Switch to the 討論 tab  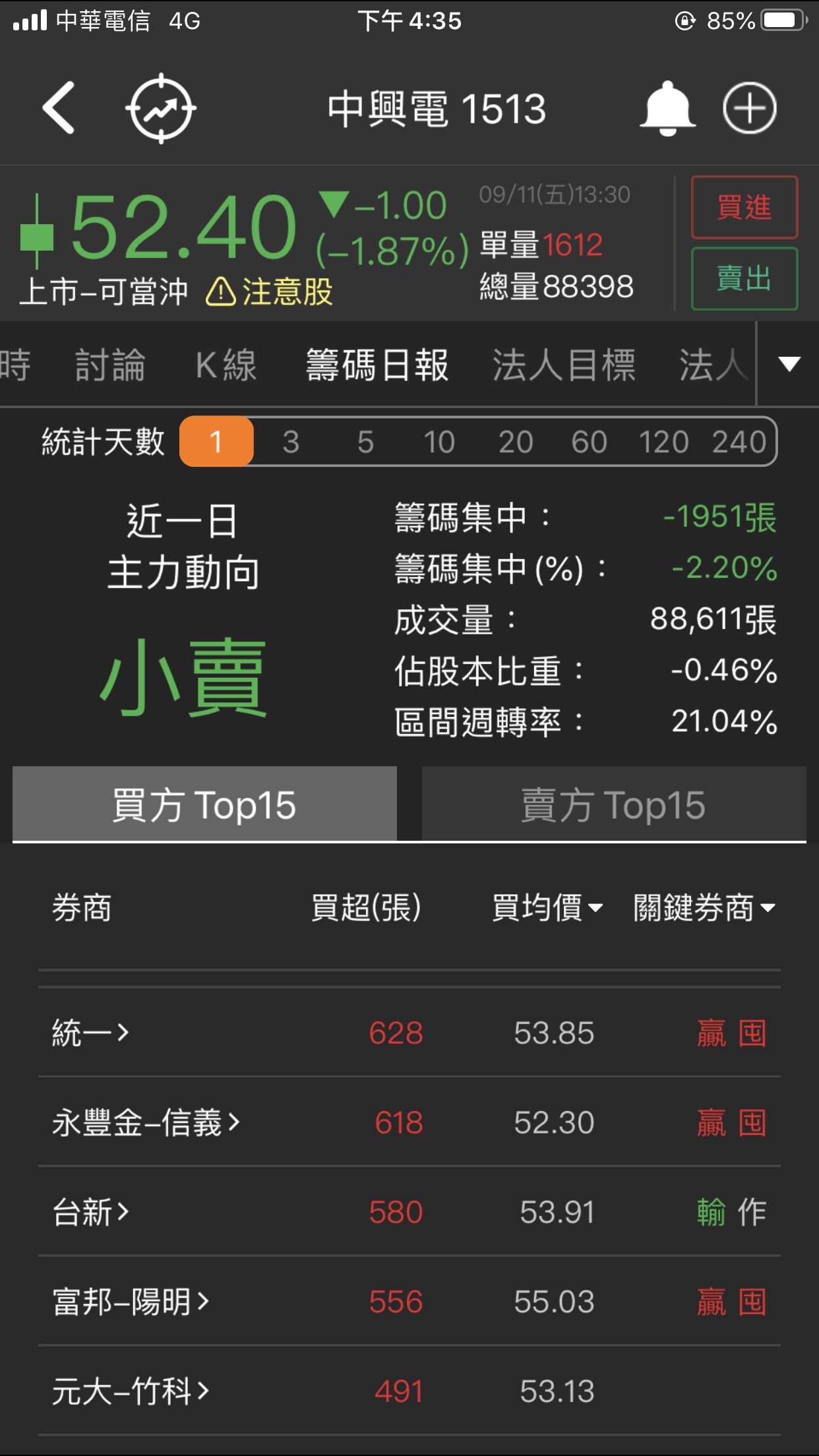click(110, 365)
